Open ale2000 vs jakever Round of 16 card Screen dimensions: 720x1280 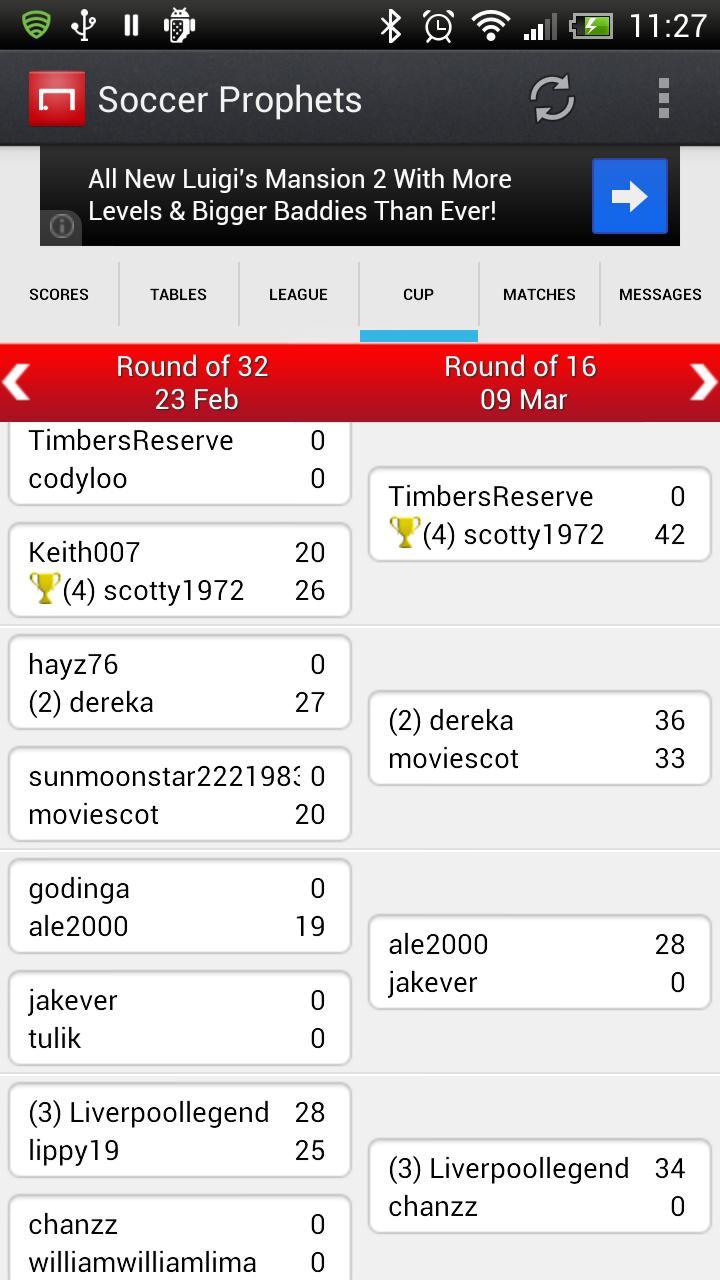coord(539,963)
